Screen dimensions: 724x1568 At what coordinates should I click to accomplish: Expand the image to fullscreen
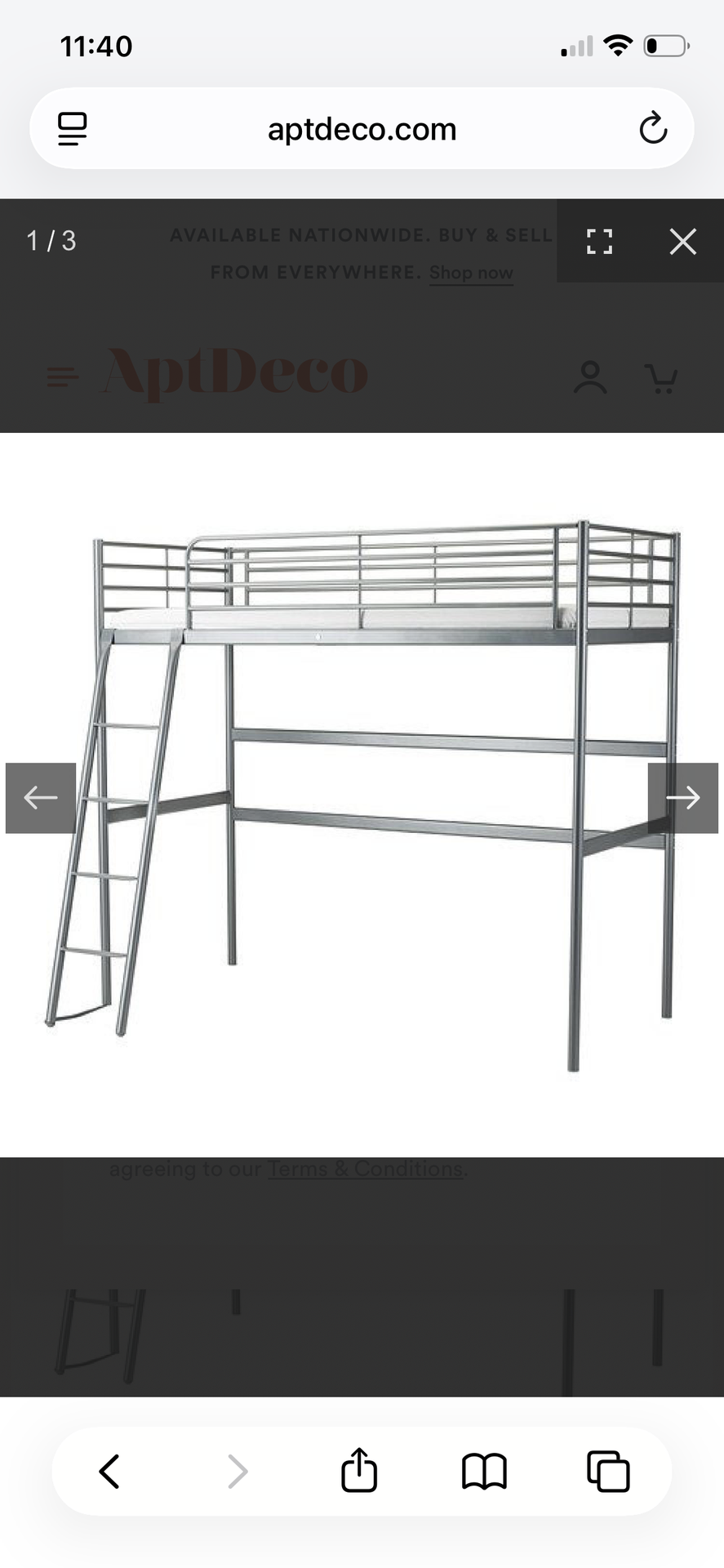tap(599, 242)
